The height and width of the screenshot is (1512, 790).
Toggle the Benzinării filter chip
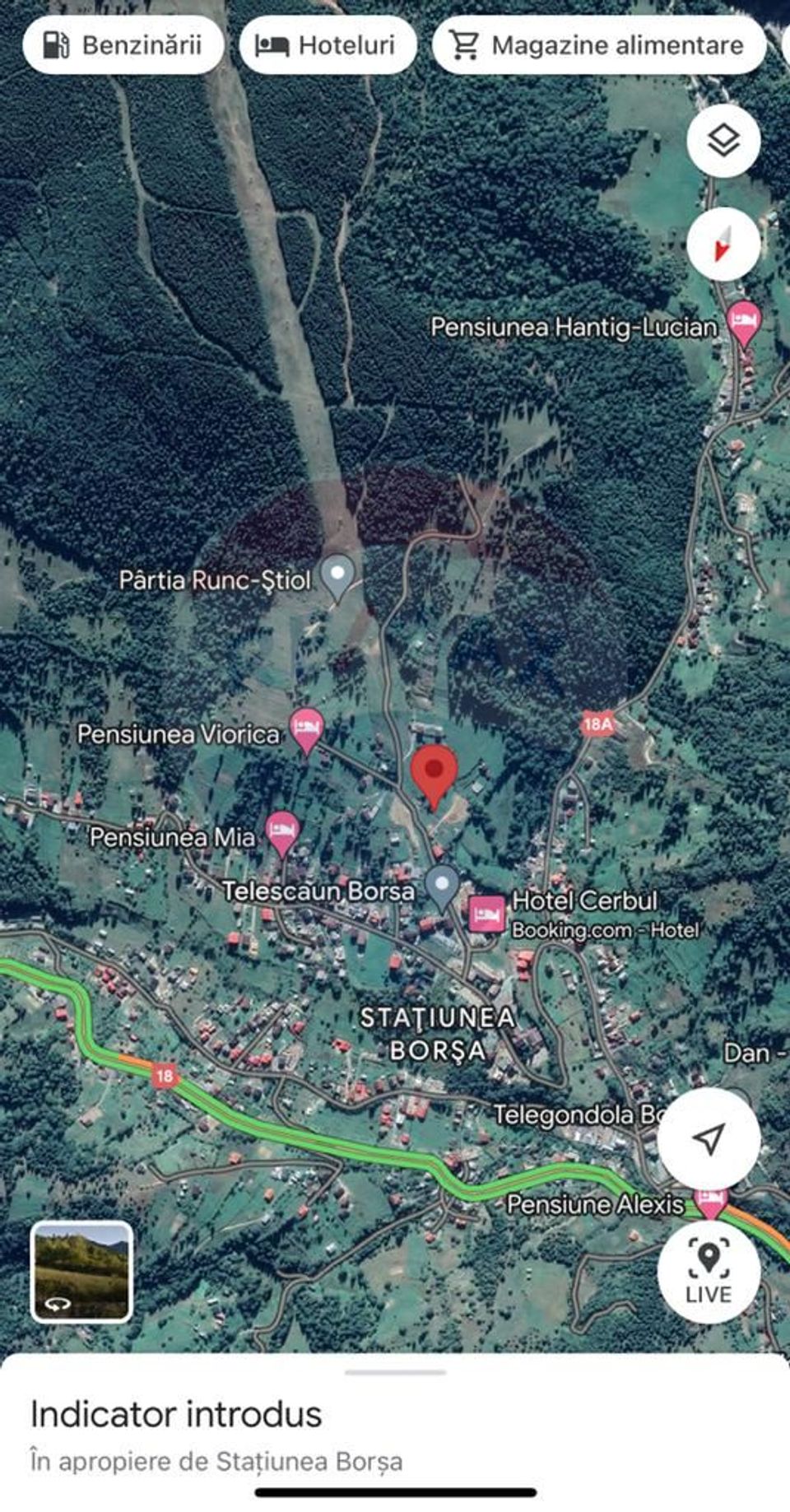click(x=122, y=44)
